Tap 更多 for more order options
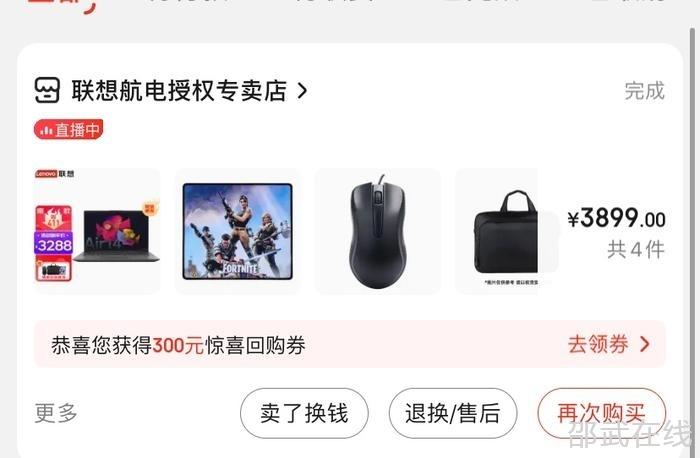 click(56, 413)
